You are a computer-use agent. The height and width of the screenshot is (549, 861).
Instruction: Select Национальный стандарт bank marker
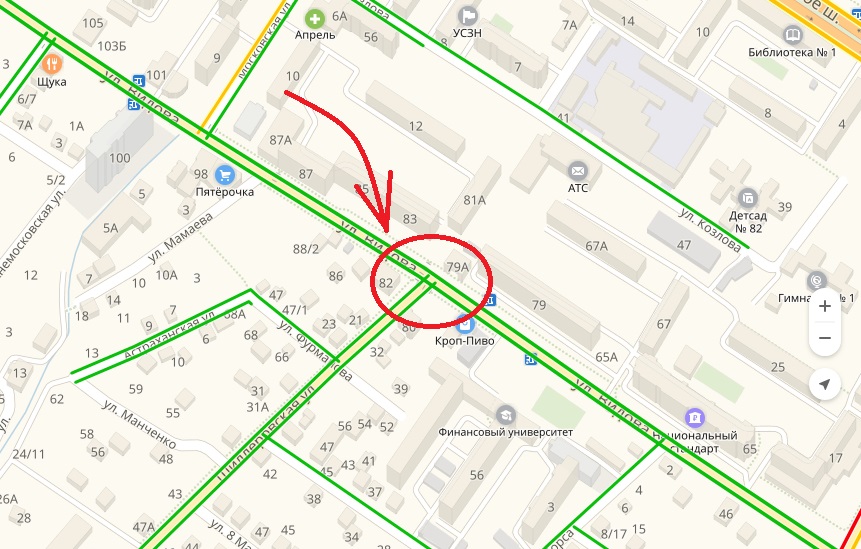pyautogui.click(x=693, y=418)
